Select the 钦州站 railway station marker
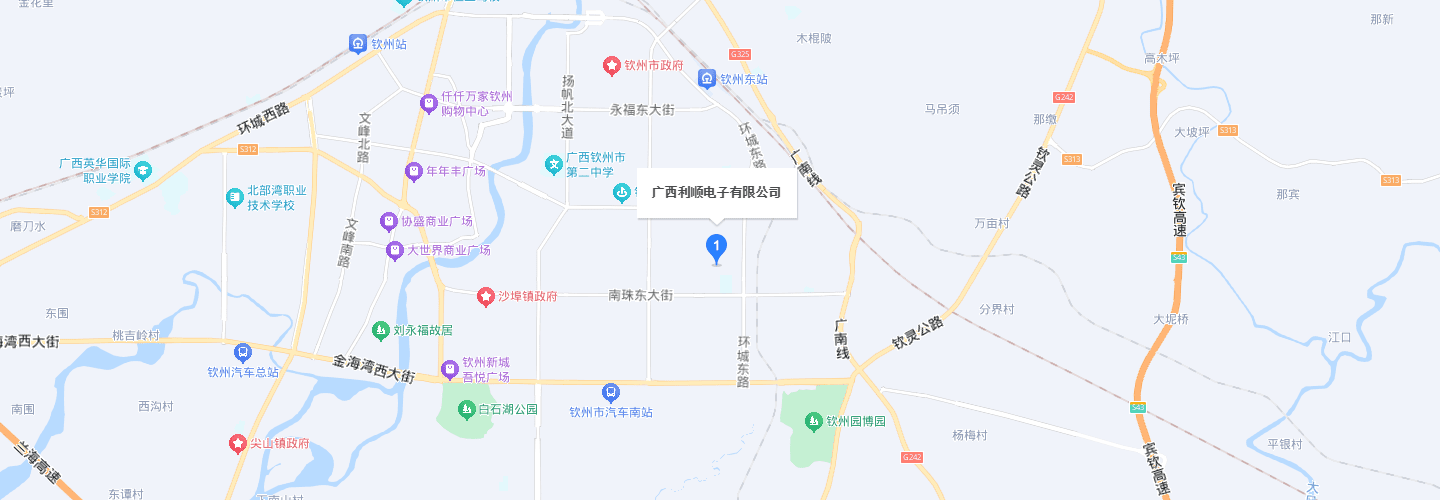1440x500 pixels. 358,44
